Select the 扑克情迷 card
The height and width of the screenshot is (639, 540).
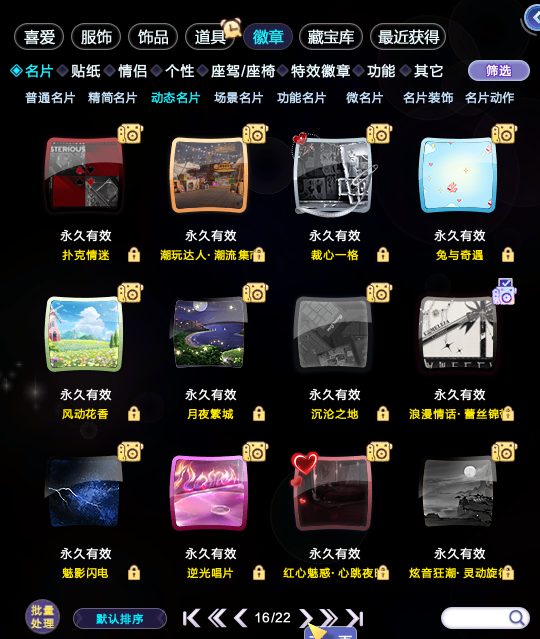pyautogui.click(x=85, y=175)
